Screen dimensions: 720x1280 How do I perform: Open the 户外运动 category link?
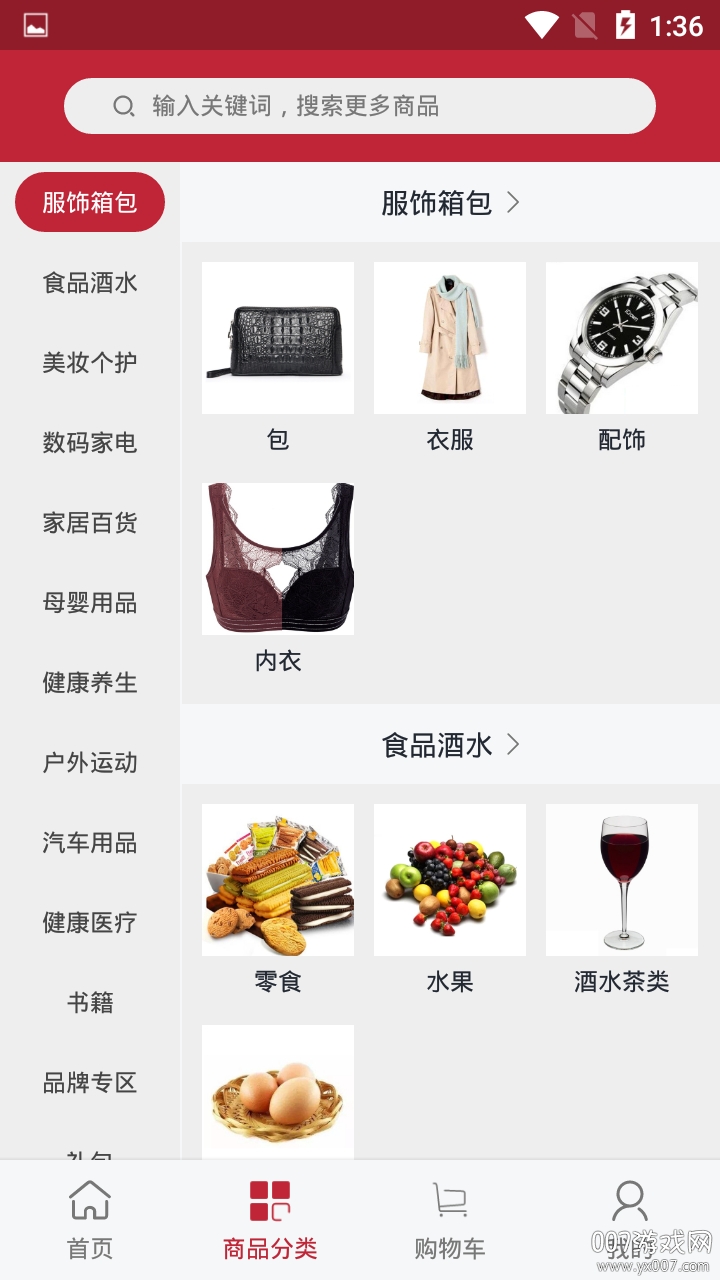90,763
